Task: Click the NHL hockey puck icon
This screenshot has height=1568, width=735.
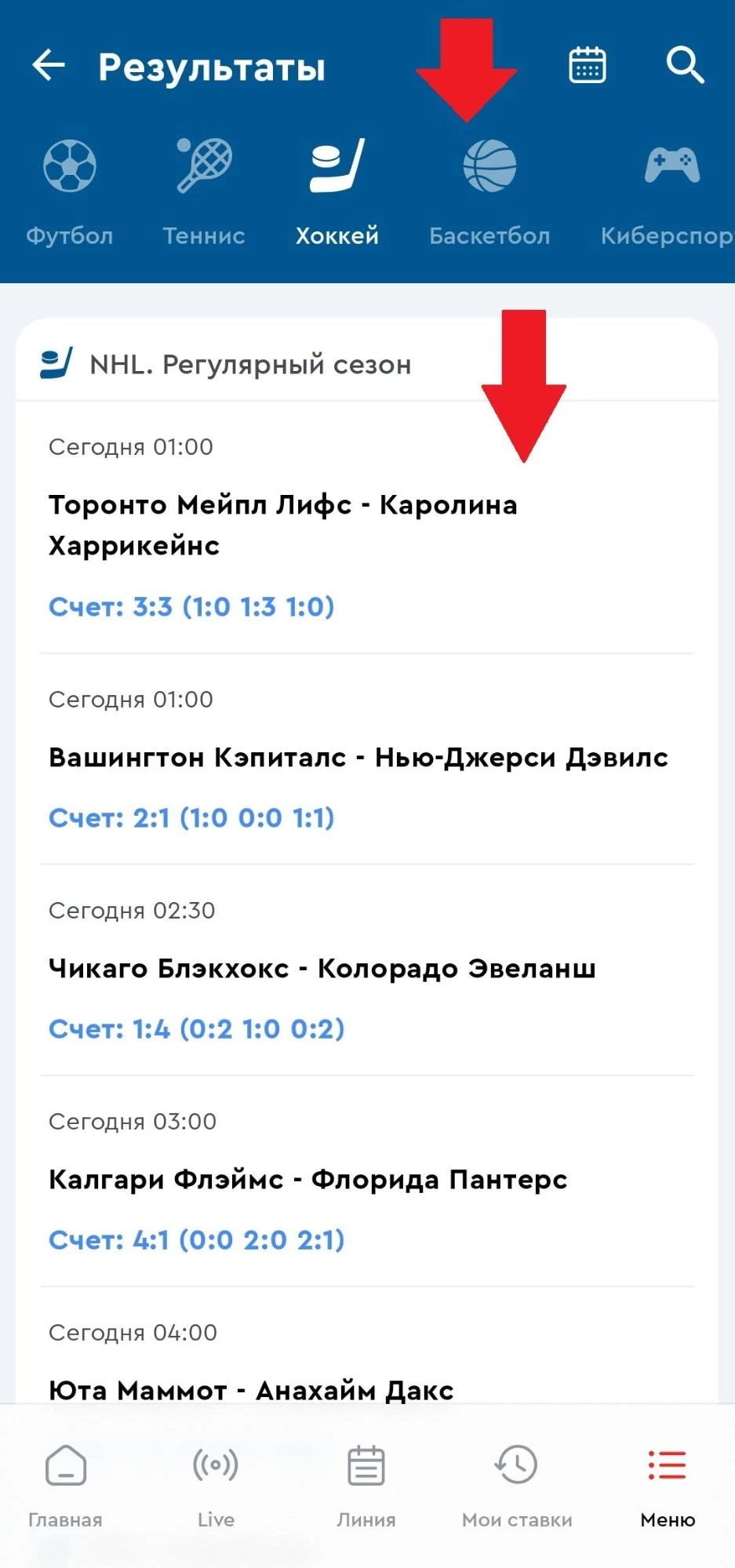Action: pos(56,362)
